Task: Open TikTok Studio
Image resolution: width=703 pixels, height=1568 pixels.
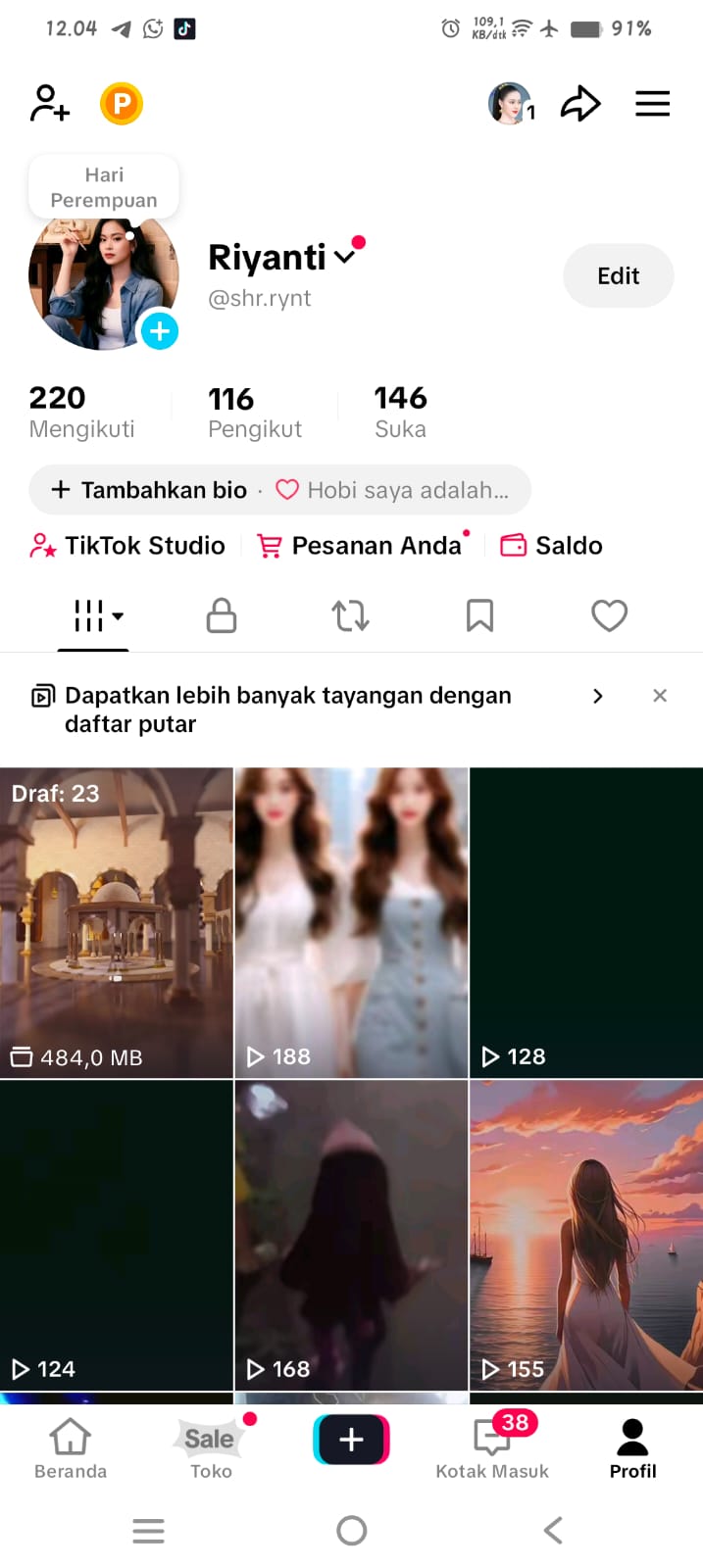Action: coord(128,546)
